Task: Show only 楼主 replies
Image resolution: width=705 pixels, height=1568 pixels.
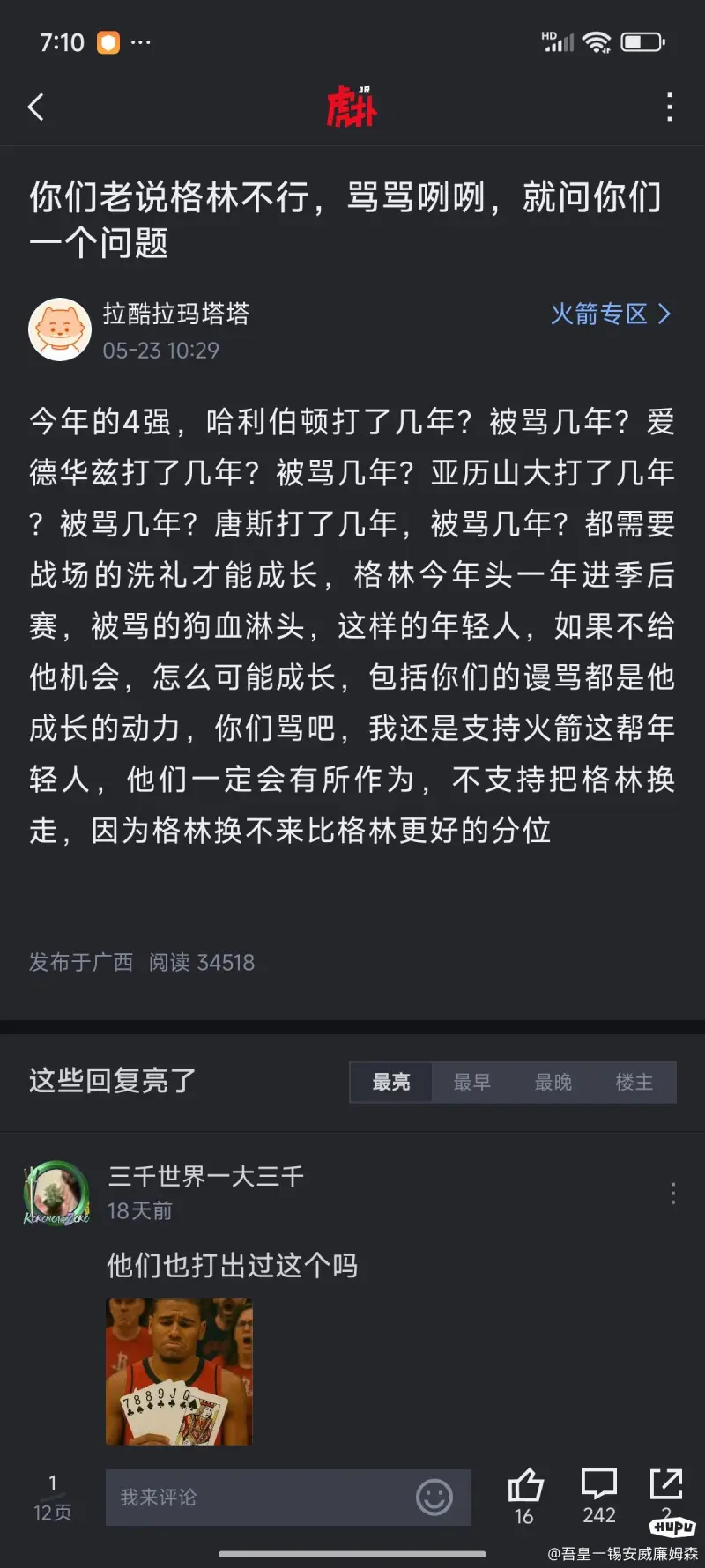Action: tap(634, 1082)
